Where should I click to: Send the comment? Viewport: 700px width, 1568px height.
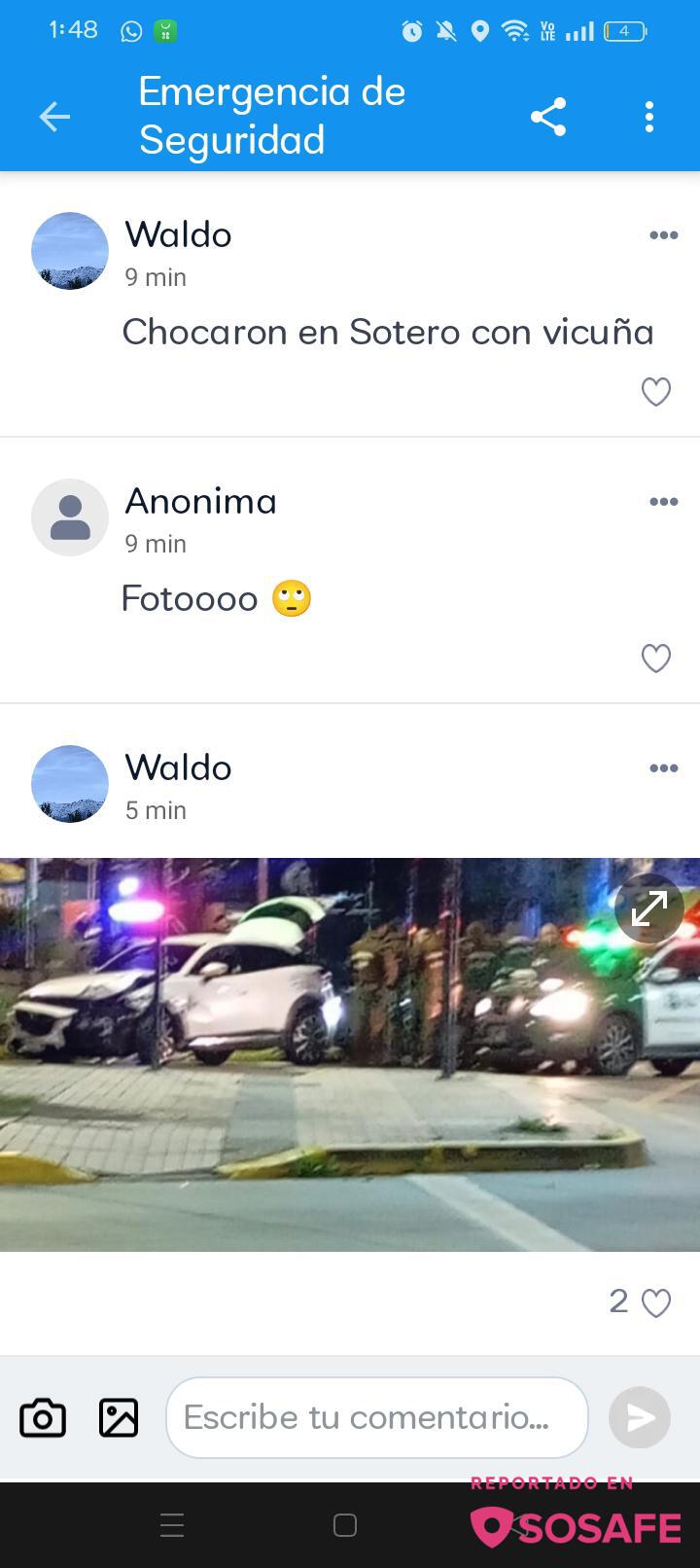(639, 1418)
